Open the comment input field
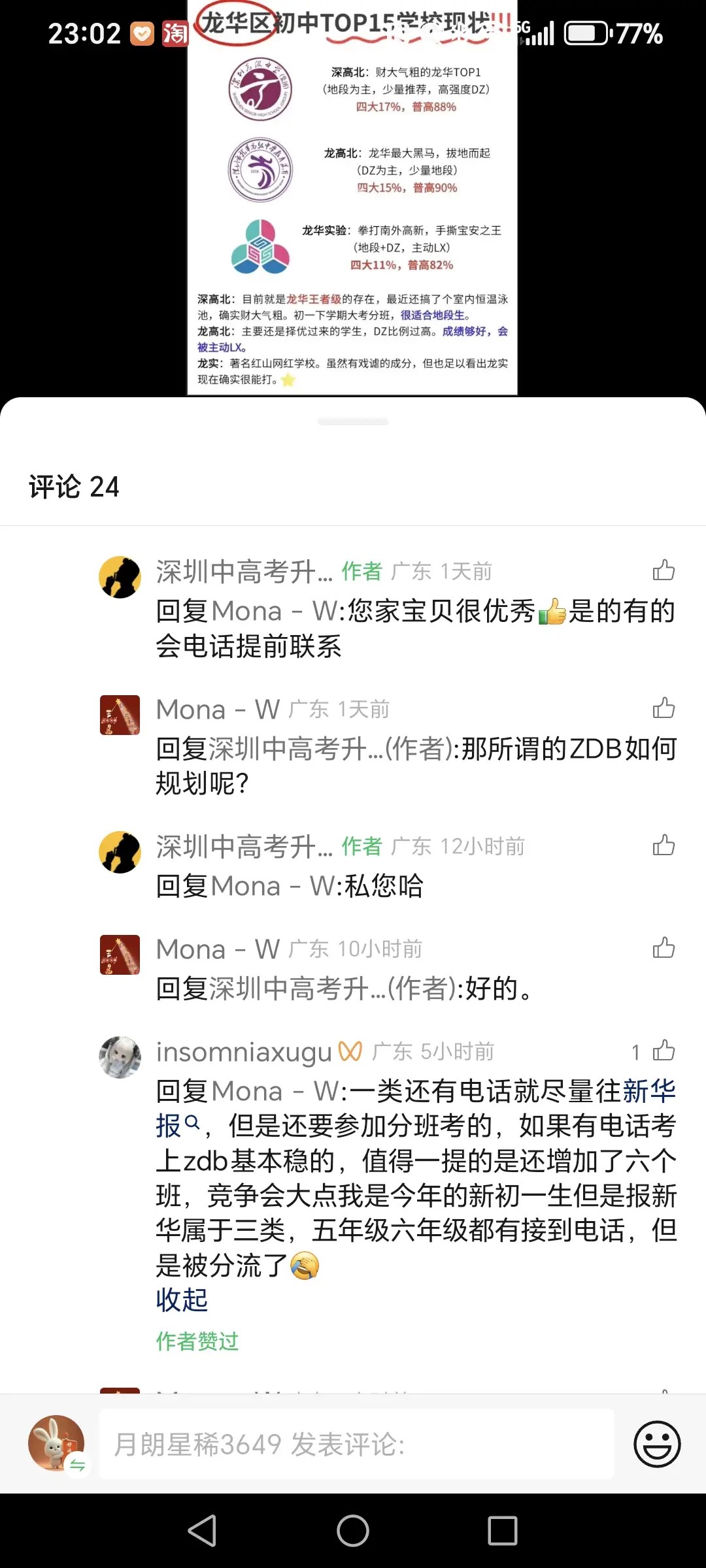706x1568 pixels. click(356, 1444)
